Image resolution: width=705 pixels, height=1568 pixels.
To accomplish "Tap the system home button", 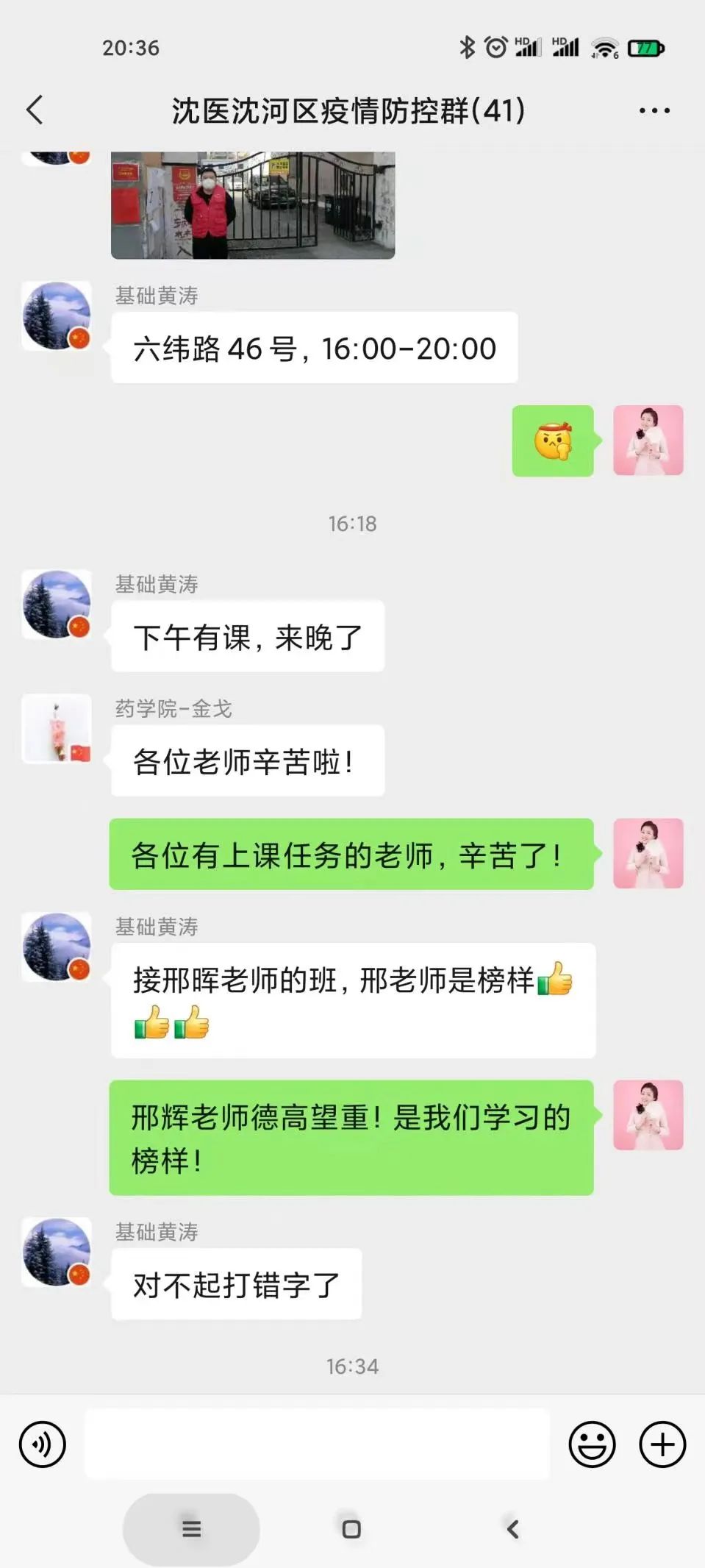I will pos(351,1529).
